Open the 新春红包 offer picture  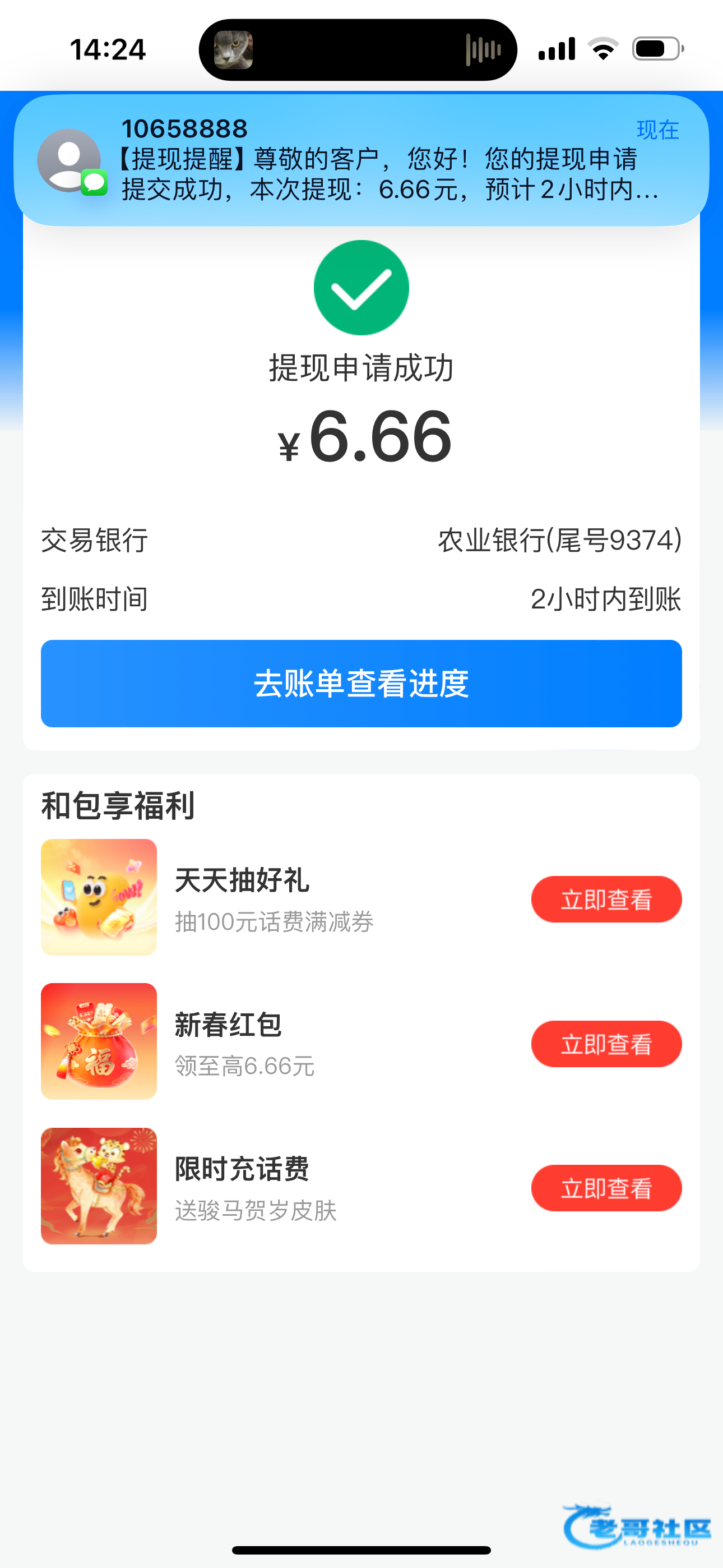coord(99,1041)
